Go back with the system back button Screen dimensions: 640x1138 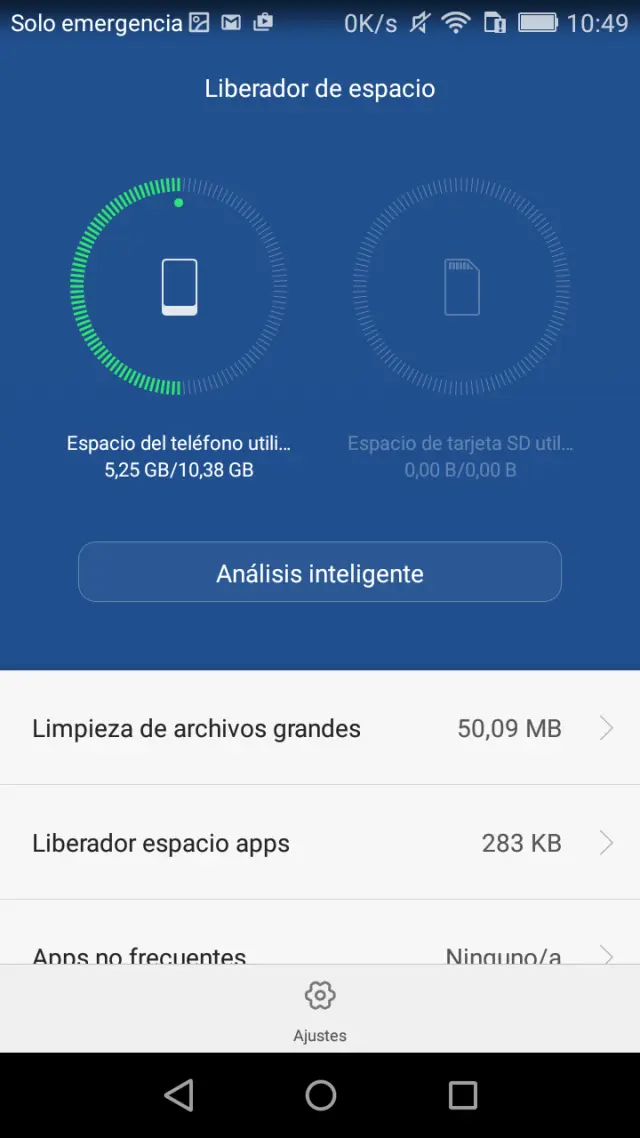coord(179,1095)
